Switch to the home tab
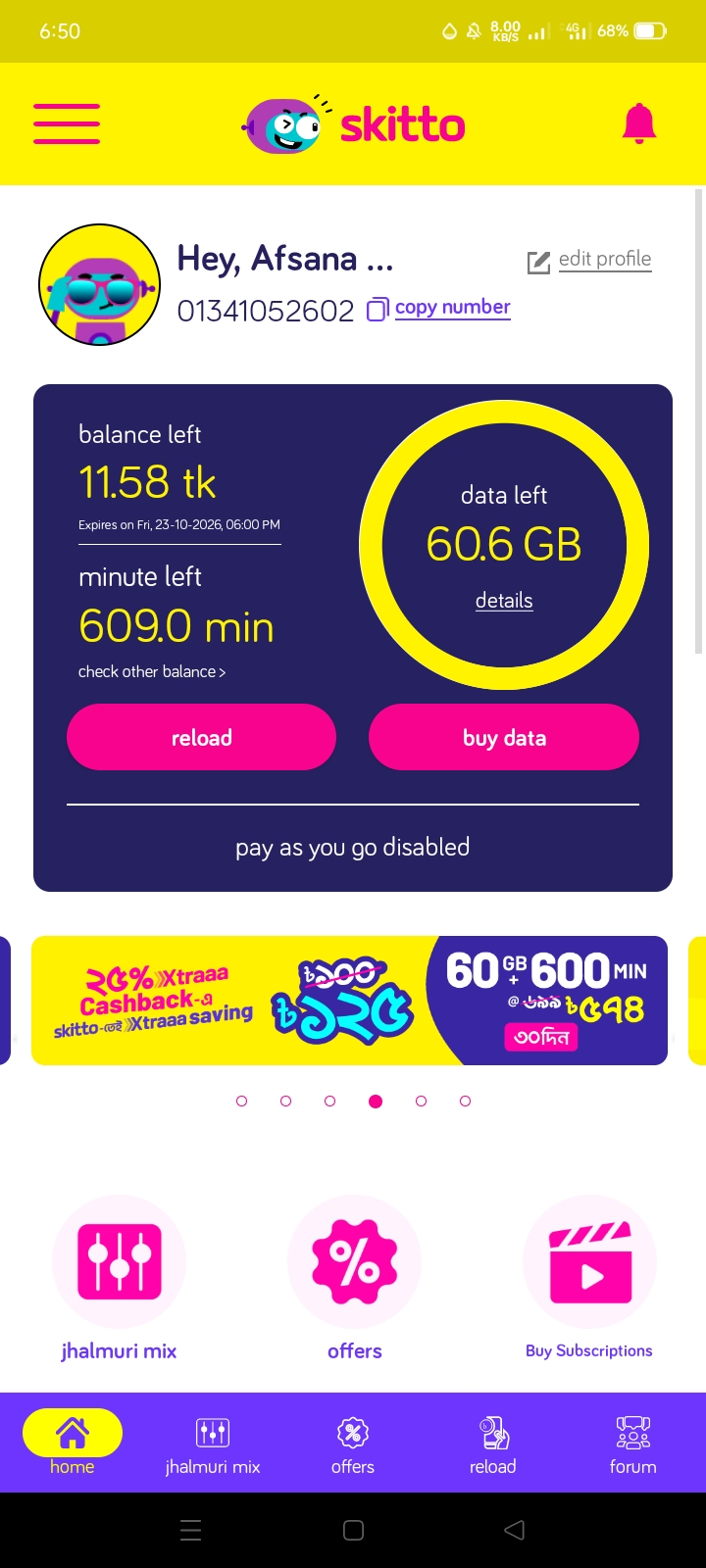 point(73,1443)
